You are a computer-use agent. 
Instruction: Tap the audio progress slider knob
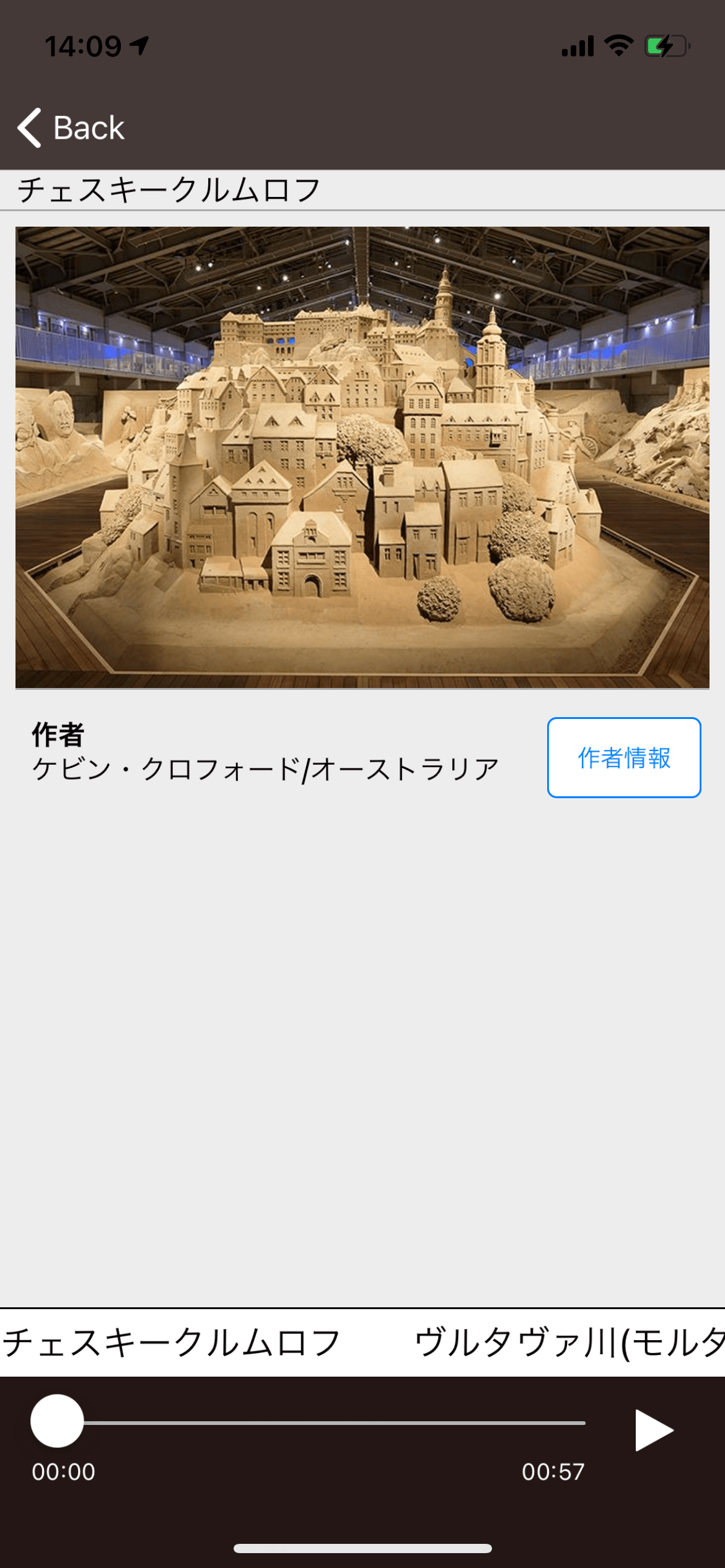[x=57, y=1421]
